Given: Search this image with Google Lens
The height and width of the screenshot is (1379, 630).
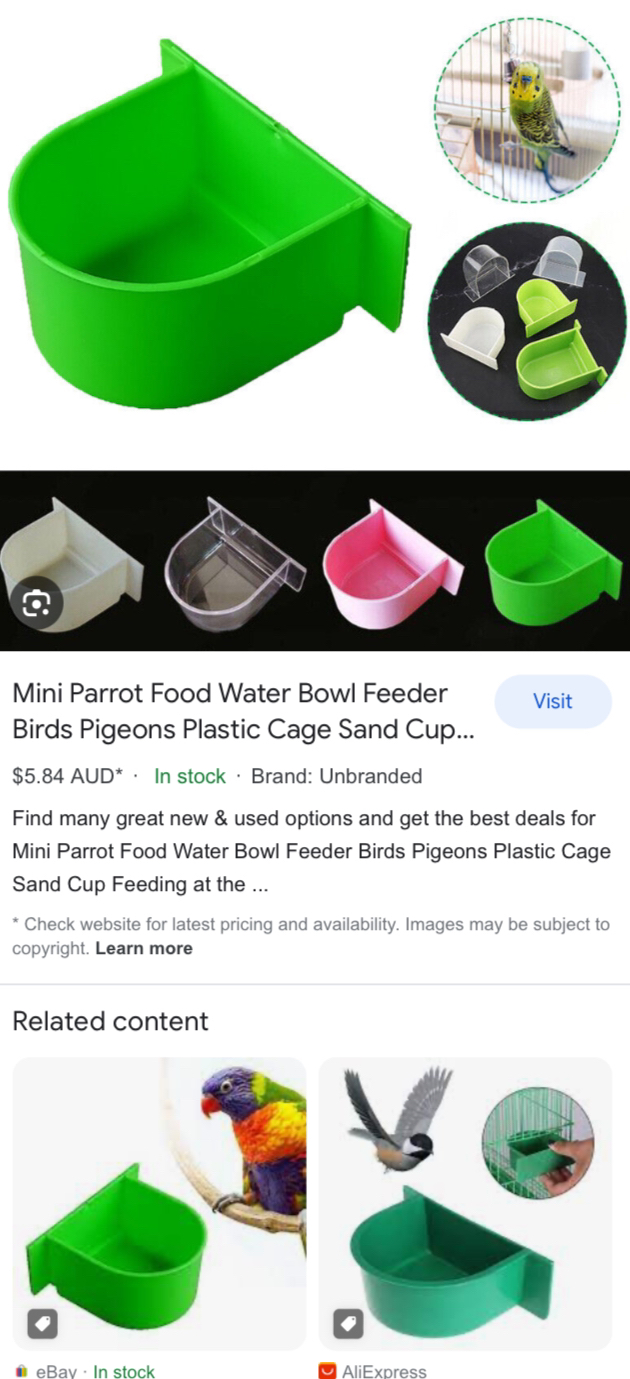Looking at the screenshot, I should tap(38, 603).
